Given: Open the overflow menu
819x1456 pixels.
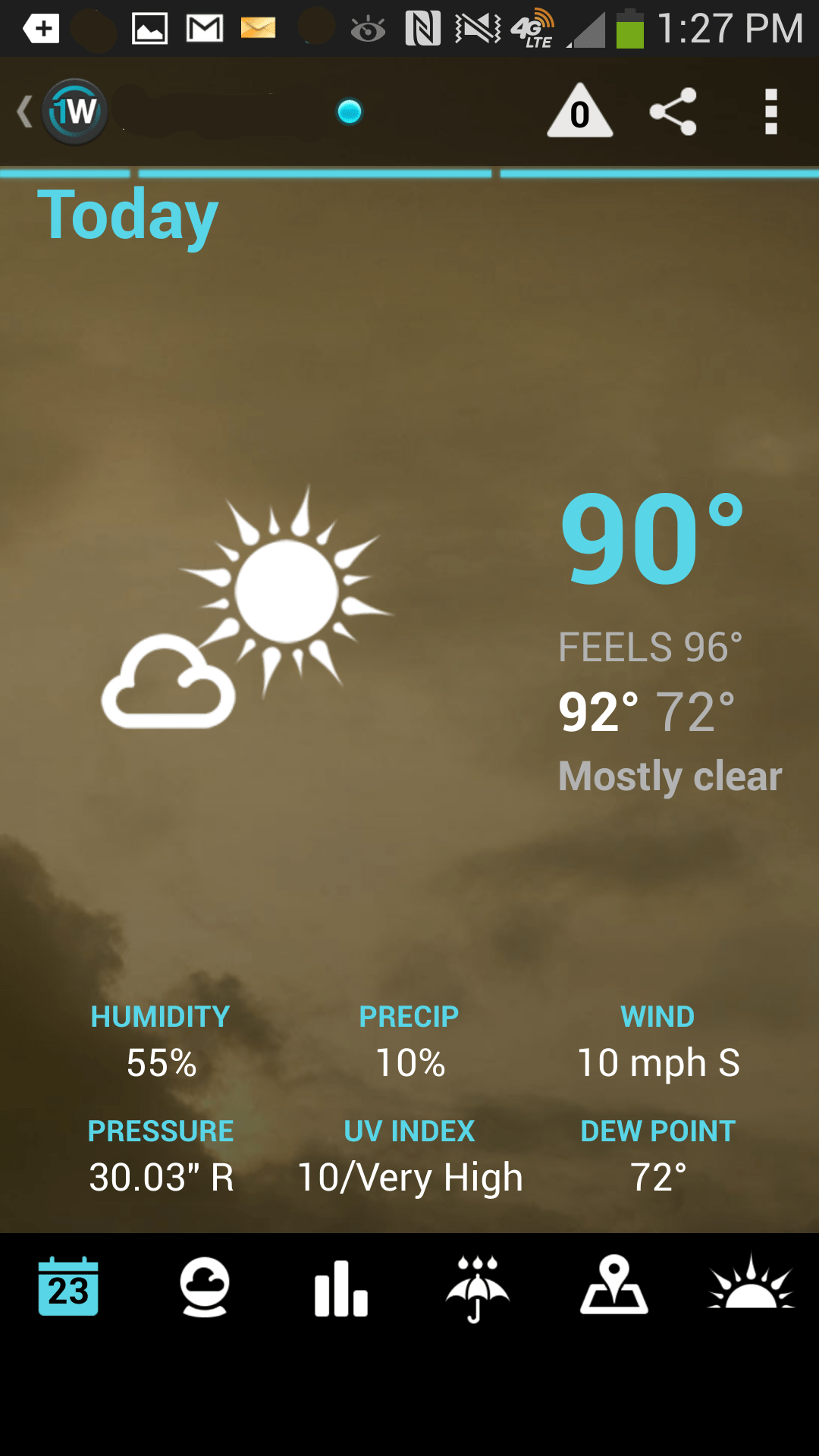Looking at the screenshot, I should (771, 111).
